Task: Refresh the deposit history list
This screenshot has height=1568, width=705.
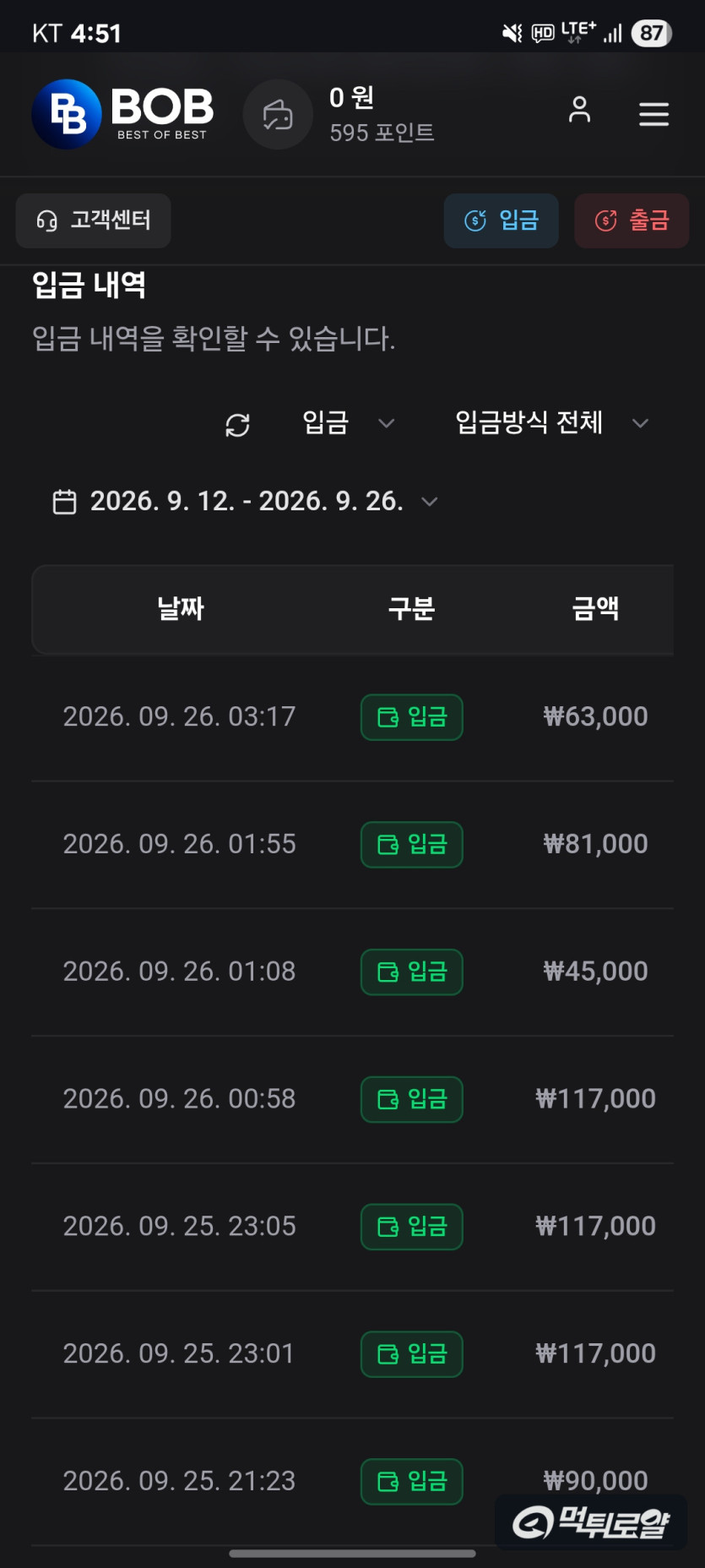Action: pos(237,424)
